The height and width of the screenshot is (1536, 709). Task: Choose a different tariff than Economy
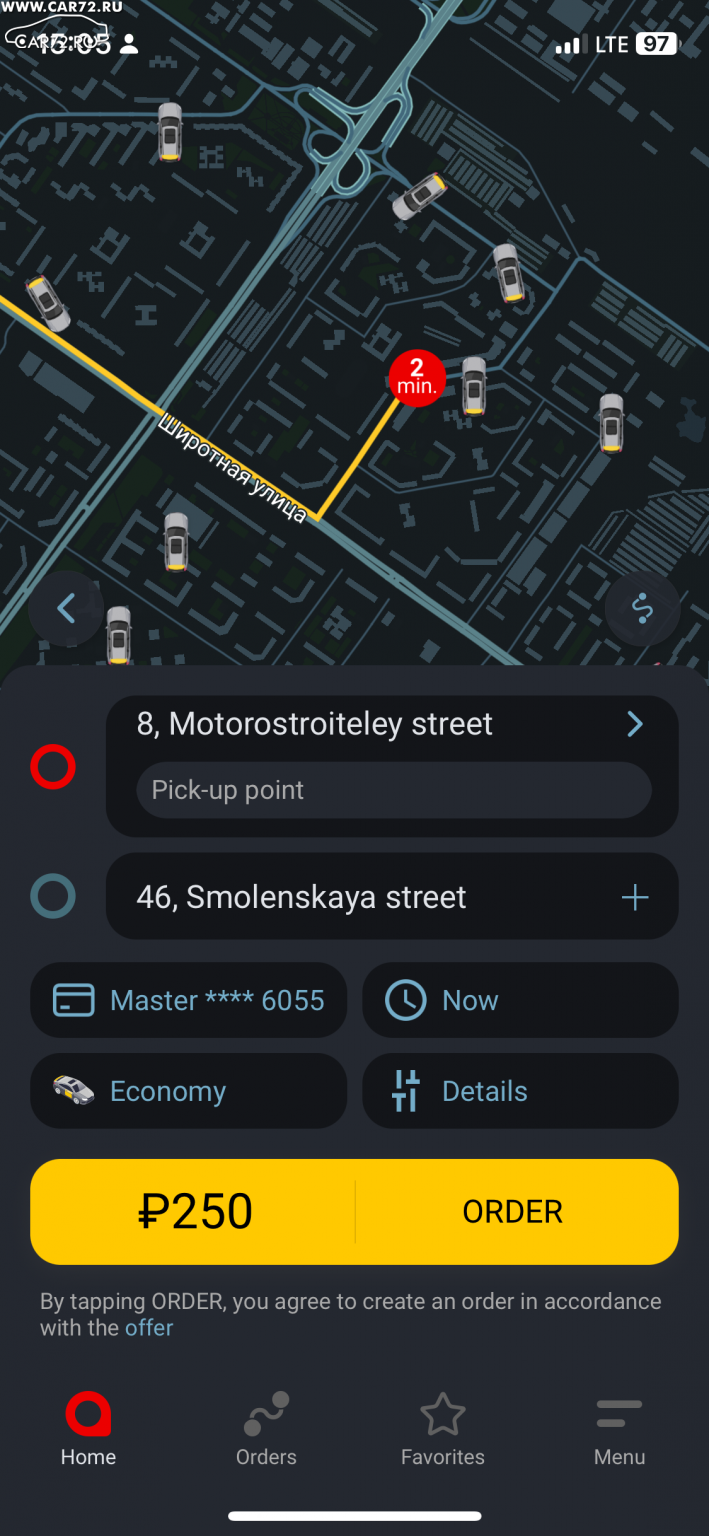click(189, 1091)
